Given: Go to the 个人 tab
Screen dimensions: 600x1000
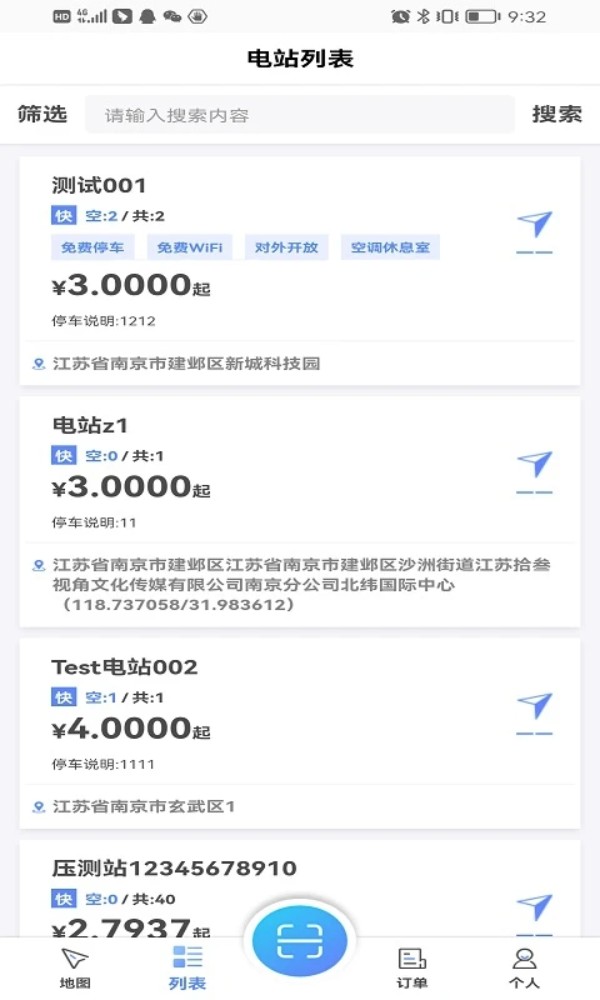Looking at the screenshot, I should tap(524, 969).
